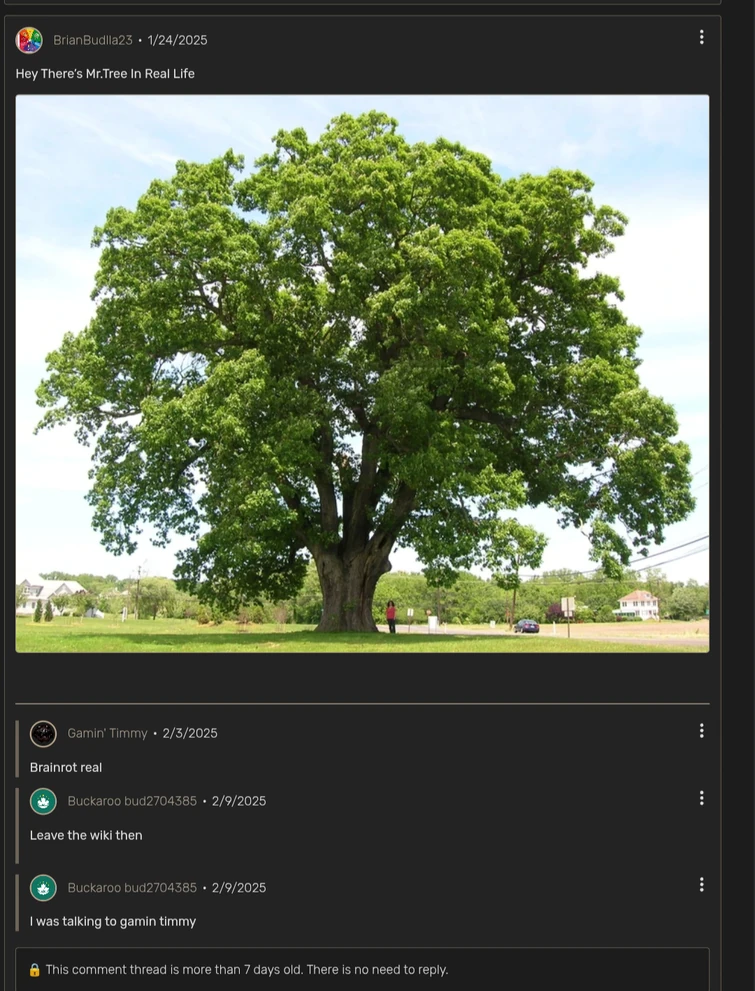Open overflow menu on BrianBudlla23's post
The image size is (755, 991).
pos(701,37)
